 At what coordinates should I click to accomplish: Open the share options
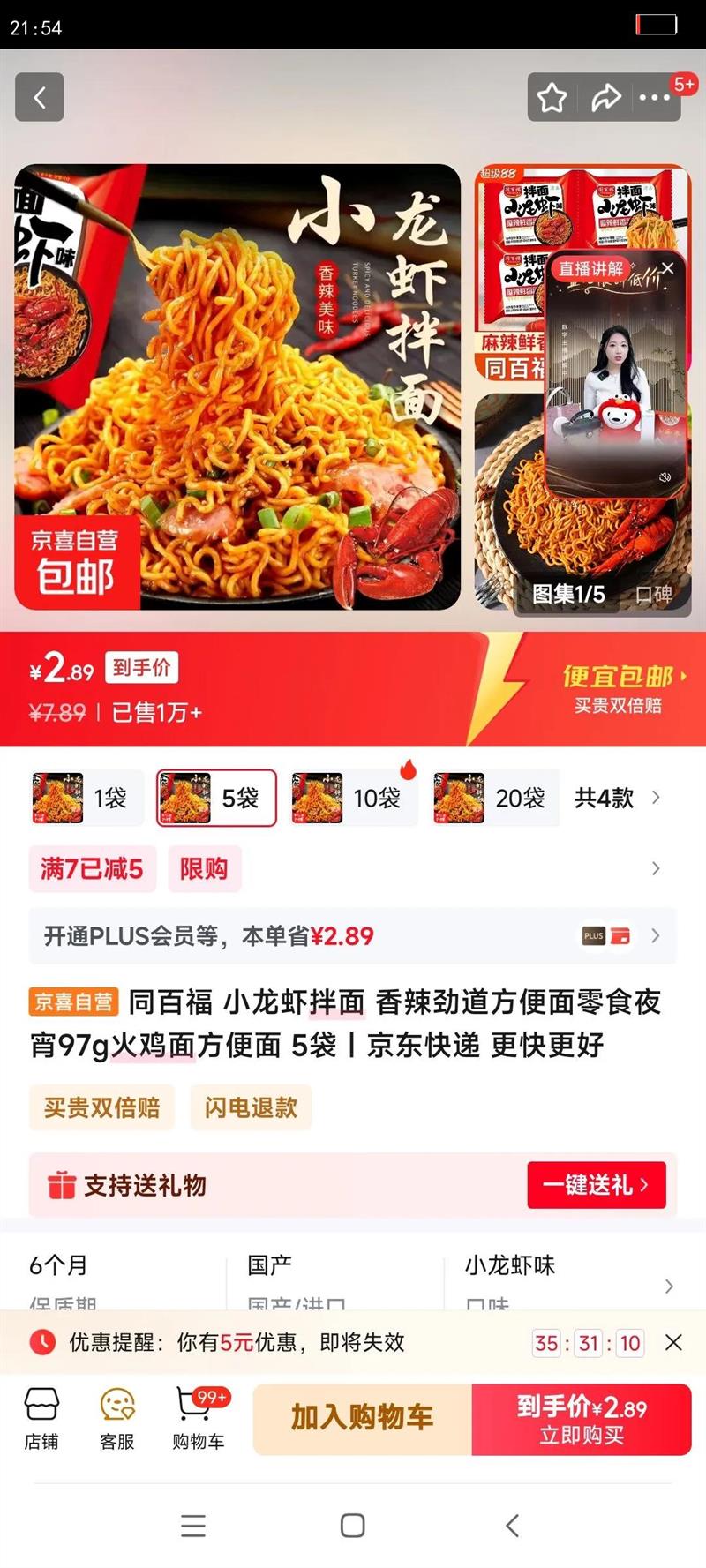[604, 99]
